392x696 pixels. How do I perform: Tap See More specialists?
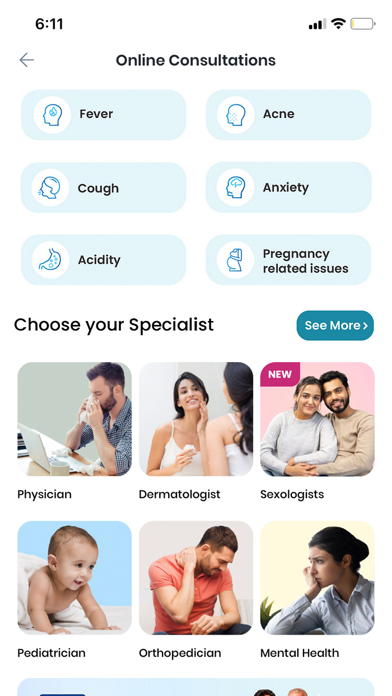pos(335,325)
